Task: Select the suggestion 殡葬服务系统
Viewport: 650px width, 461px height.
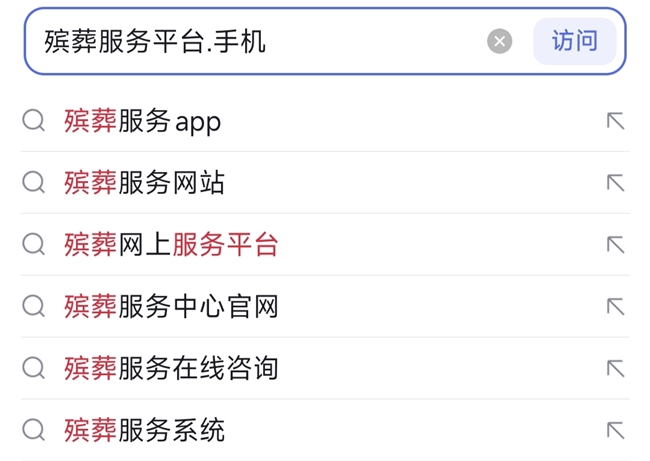Action: click(145, 431)
